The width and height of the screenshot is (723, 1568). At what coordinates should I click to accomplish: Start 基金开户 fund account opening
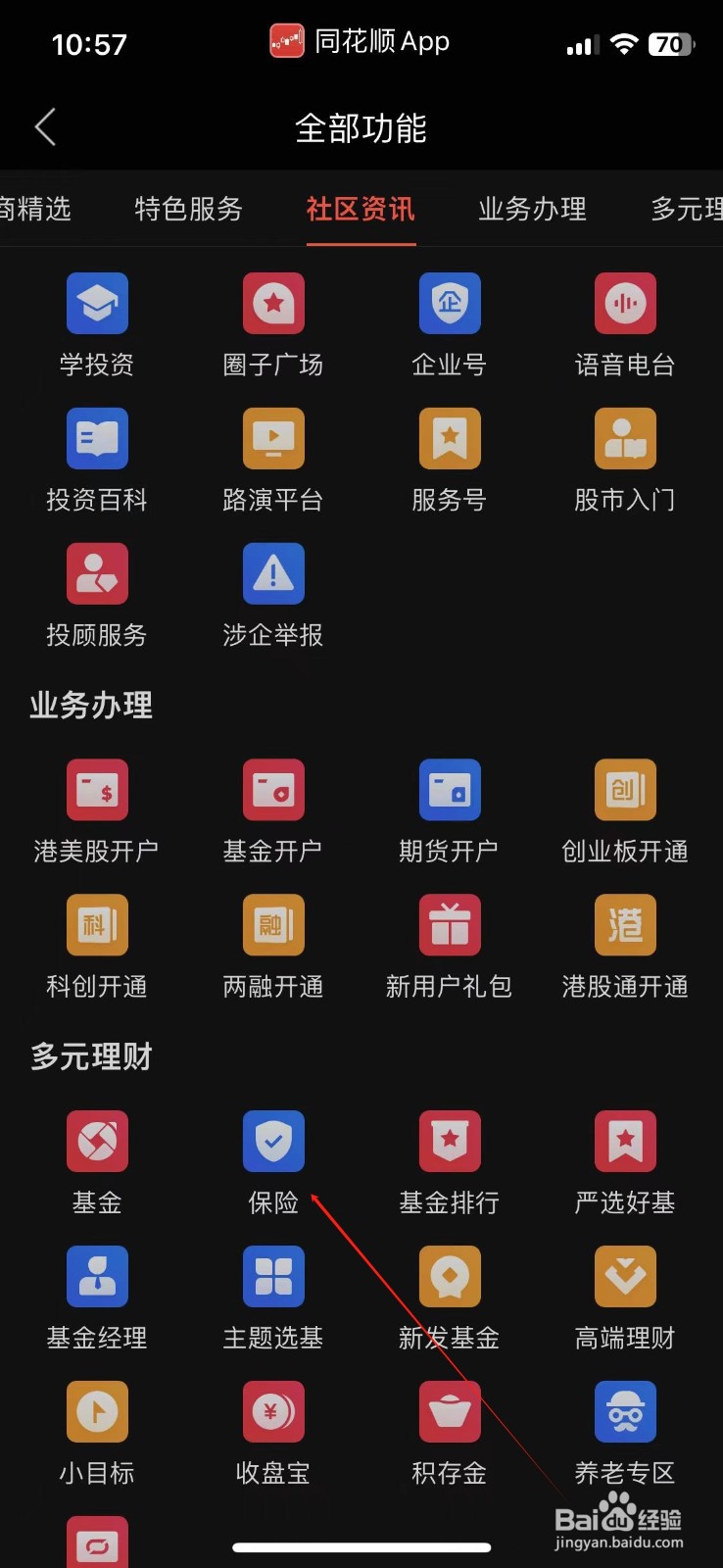tap(273, 809)
